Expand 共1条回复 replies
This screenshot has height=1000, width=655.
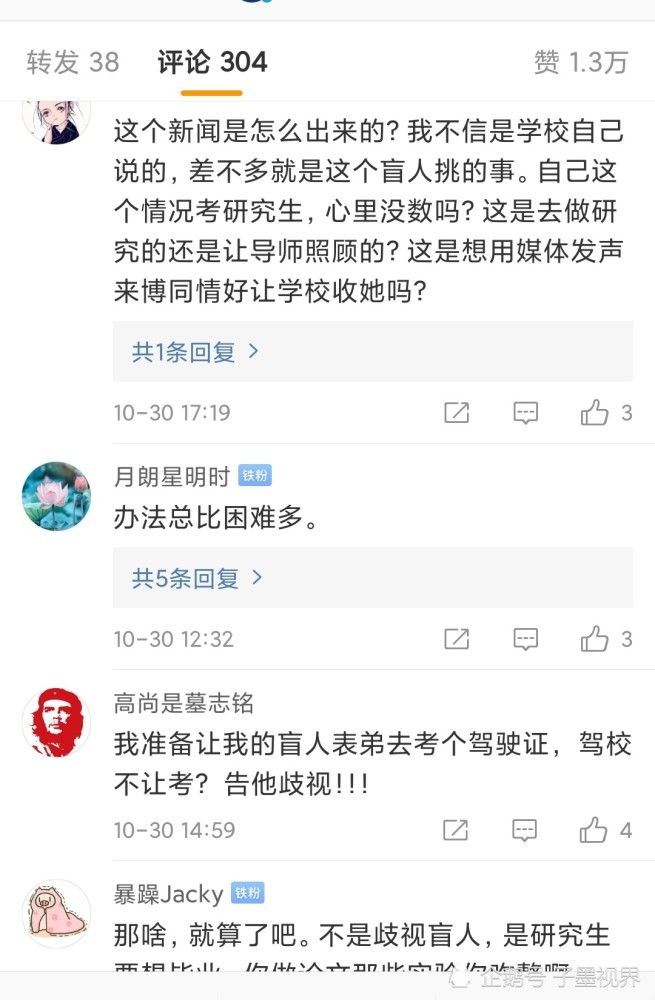(195, 352)
